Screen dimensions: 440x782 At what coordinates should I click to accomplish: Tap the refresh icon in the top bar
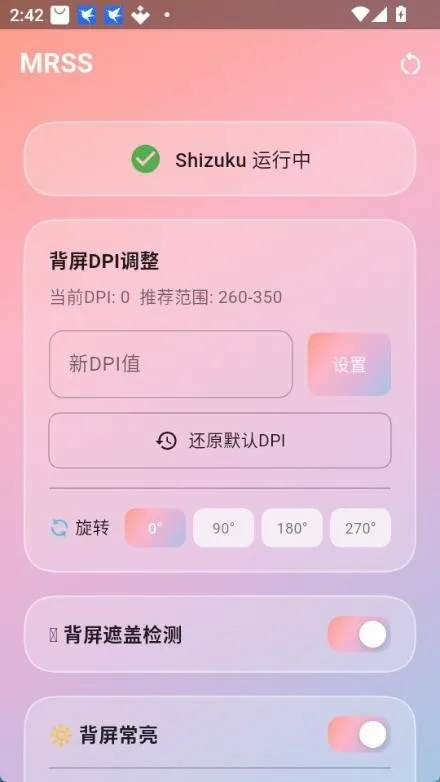click(410, 65)
